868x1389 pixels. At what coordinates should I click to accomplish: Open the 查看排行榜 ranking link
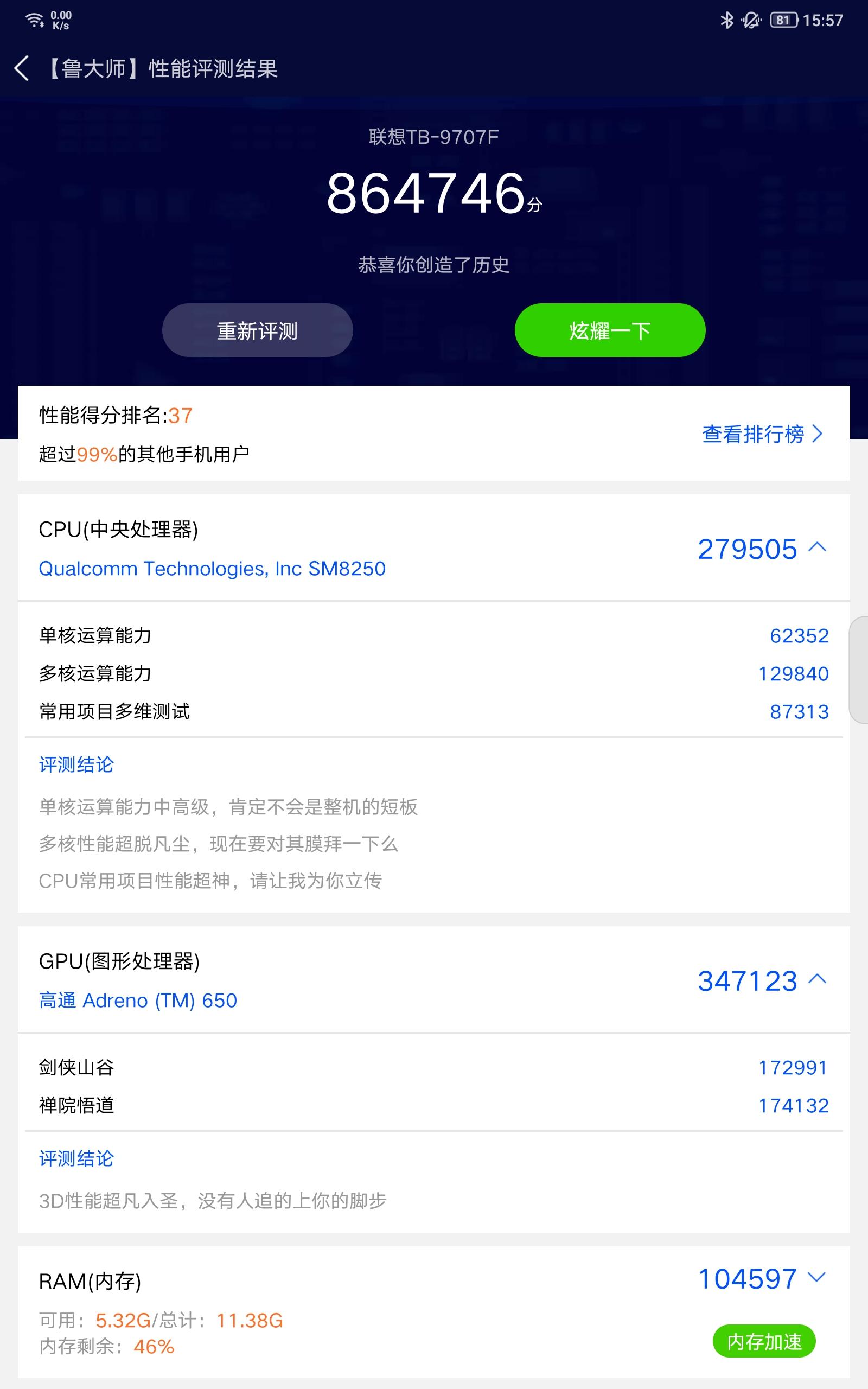click(x=762, y=434)
